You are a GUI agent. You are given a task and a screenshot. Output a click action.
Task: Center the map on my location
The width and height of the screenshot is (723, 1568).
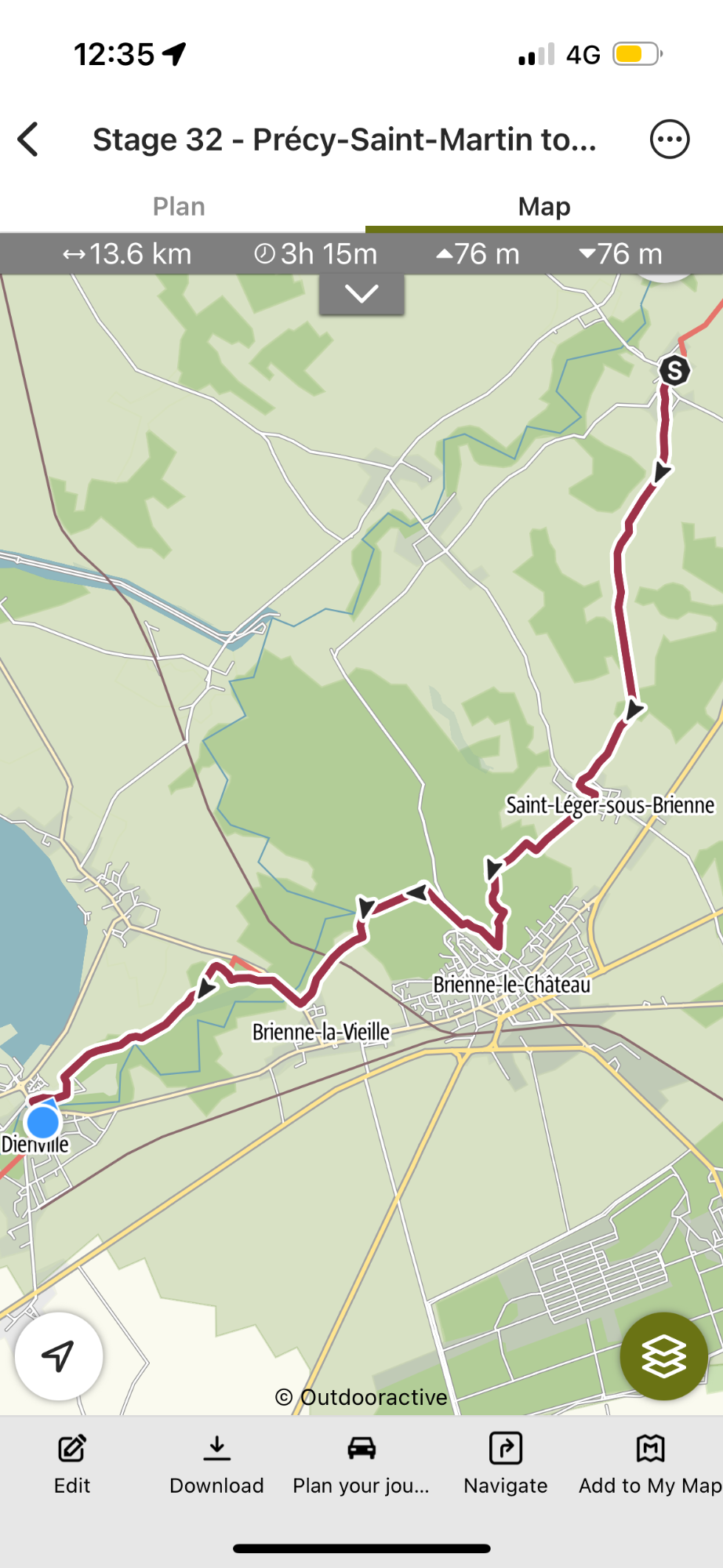point(59,1356)
